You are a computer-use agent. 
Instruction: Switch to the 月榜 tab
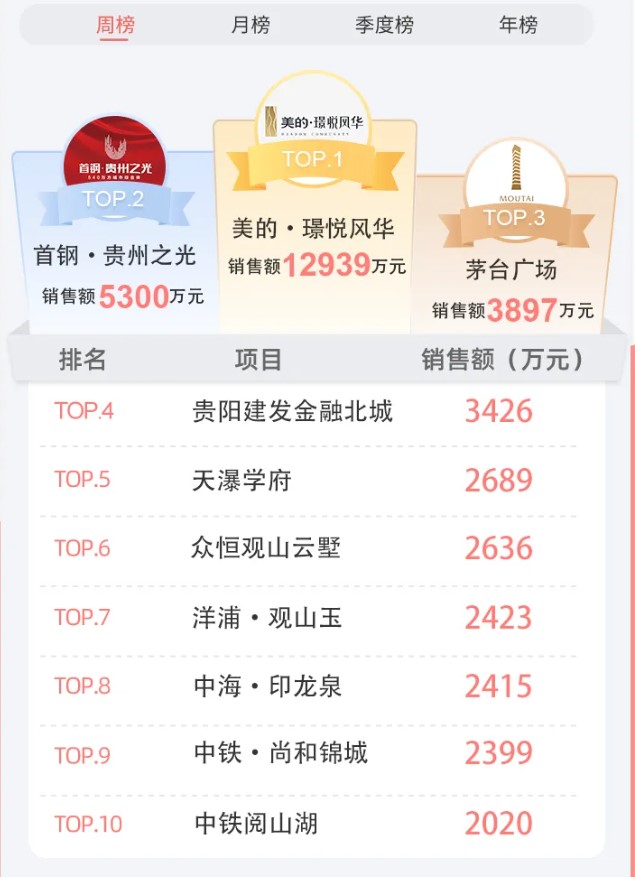pos(250,25)
